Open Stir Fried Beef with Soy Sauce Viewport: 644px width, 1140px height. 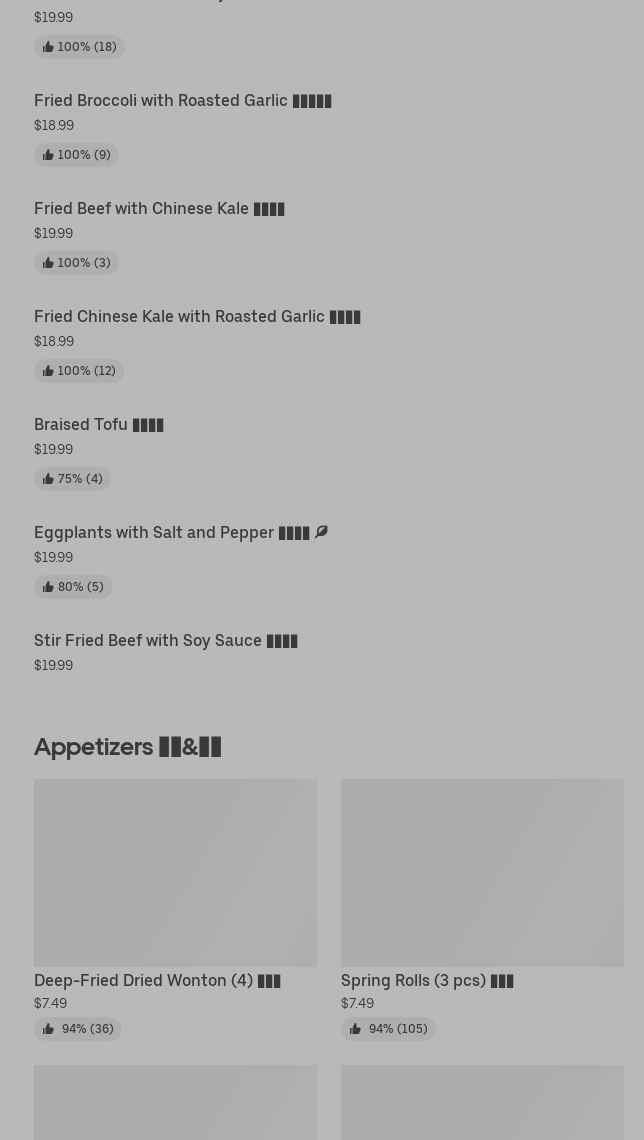tap(165, 641)
